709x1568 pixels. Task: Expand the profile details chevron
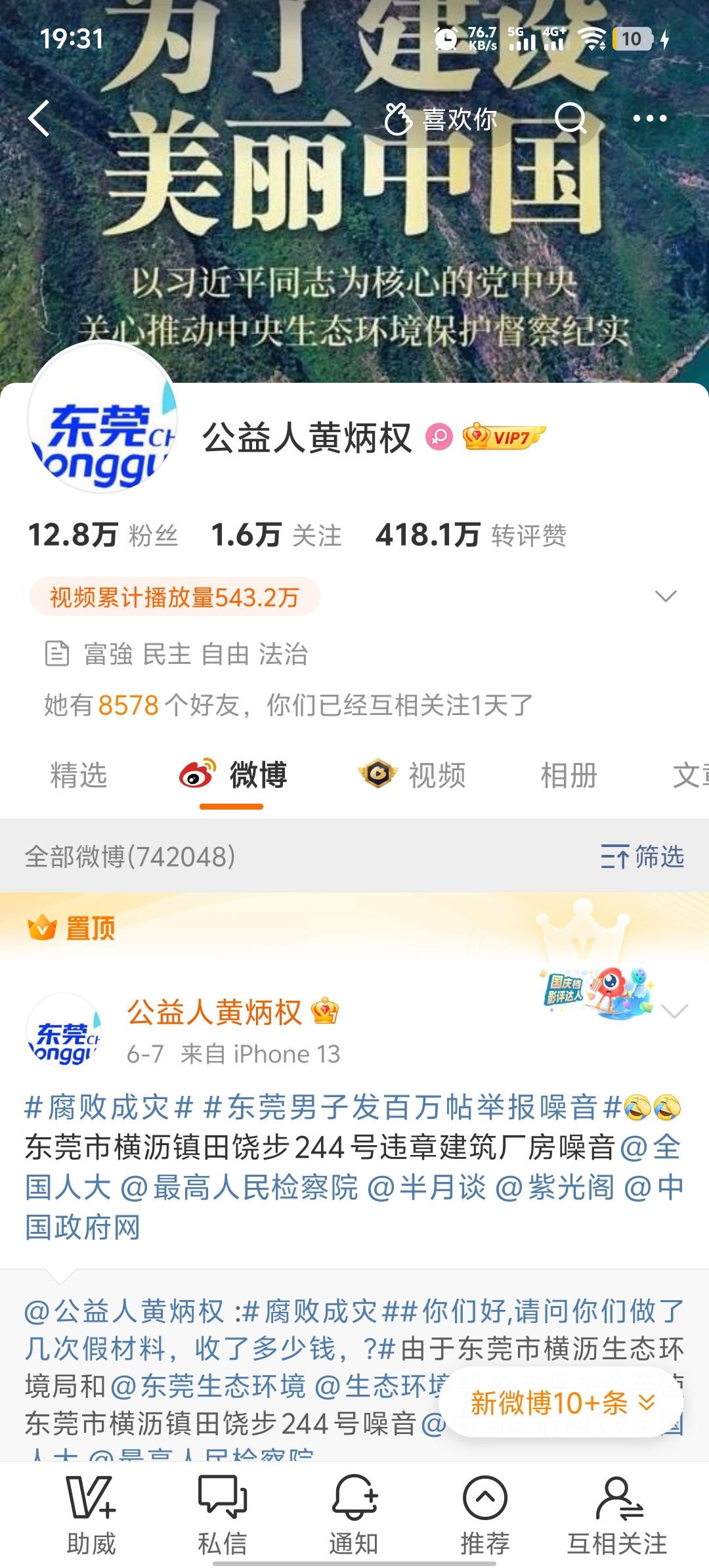click(x=666, y=596)
